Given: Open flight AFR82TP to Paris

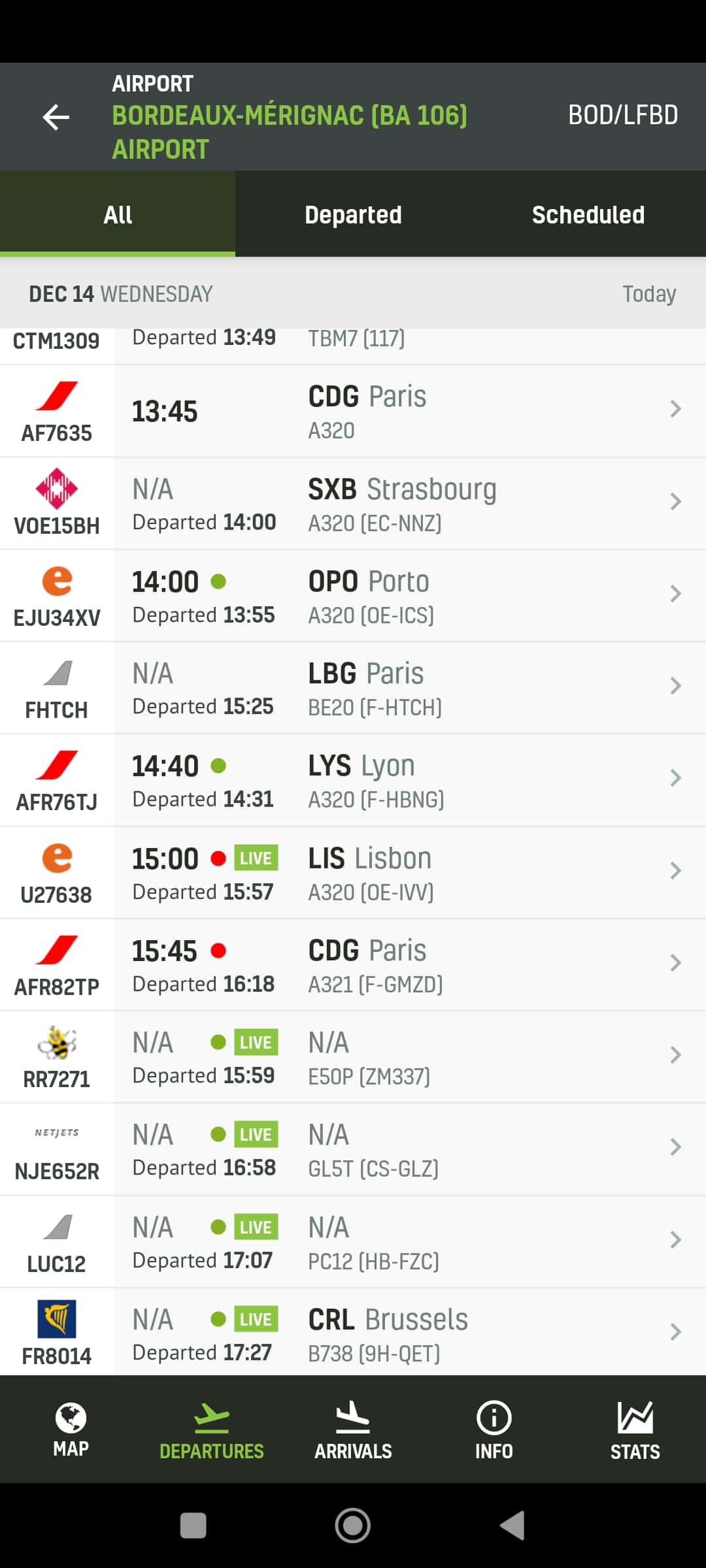Looking at the screenshot, I should pos(353,965).
